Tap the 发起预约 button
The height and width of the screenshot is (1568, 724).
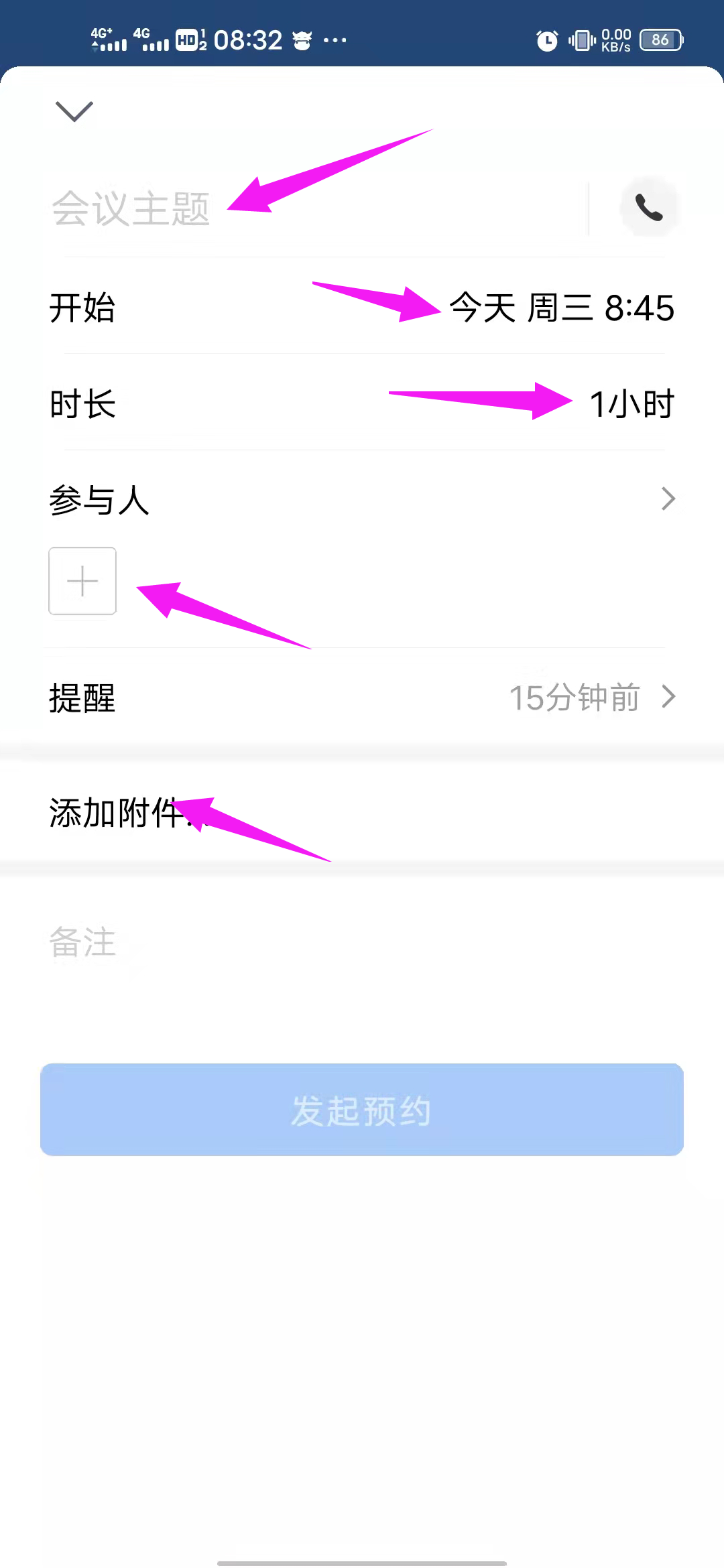pos(362,1110)
